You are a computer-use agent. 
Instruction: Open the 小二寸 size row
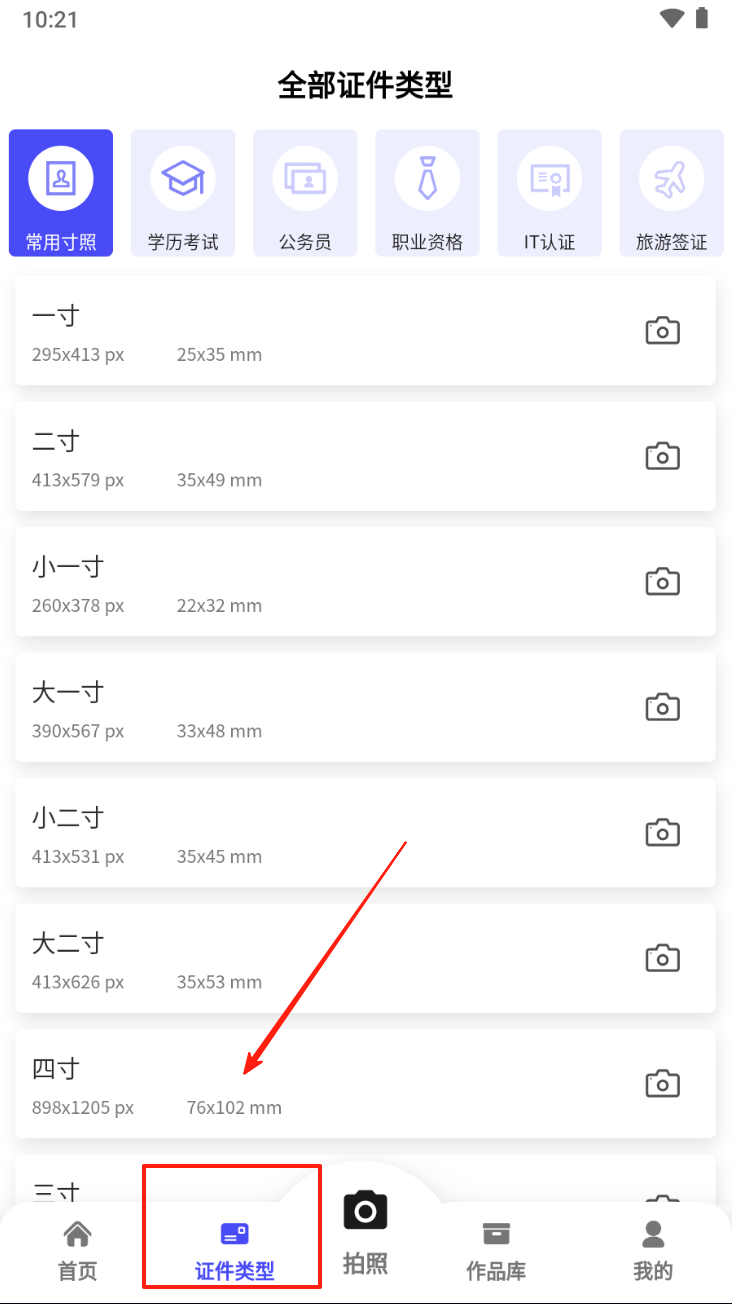pyautogui.click(x=365, y=833)
